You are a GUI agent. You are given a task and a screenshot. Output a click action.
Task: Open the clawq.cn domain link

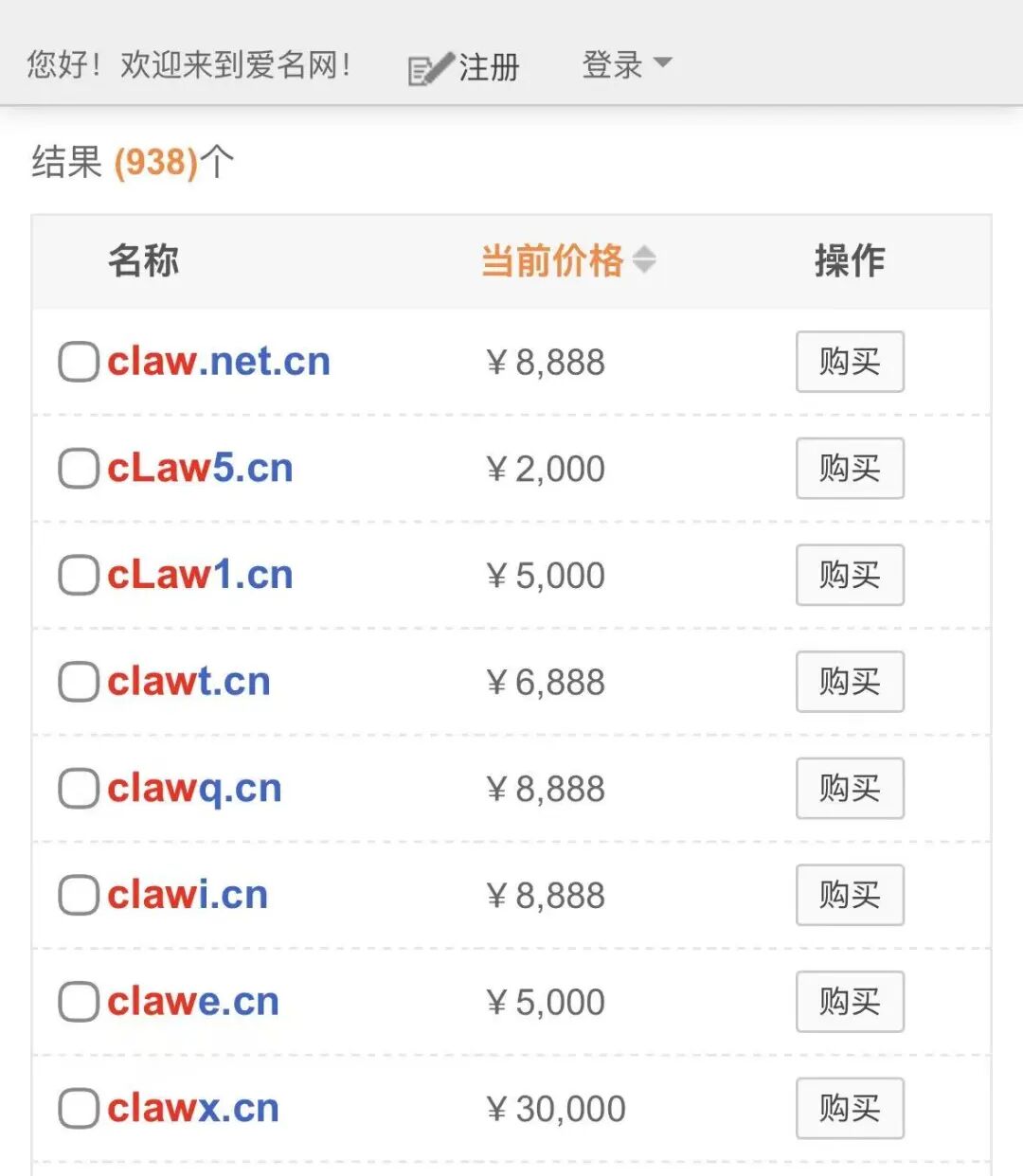194,789
